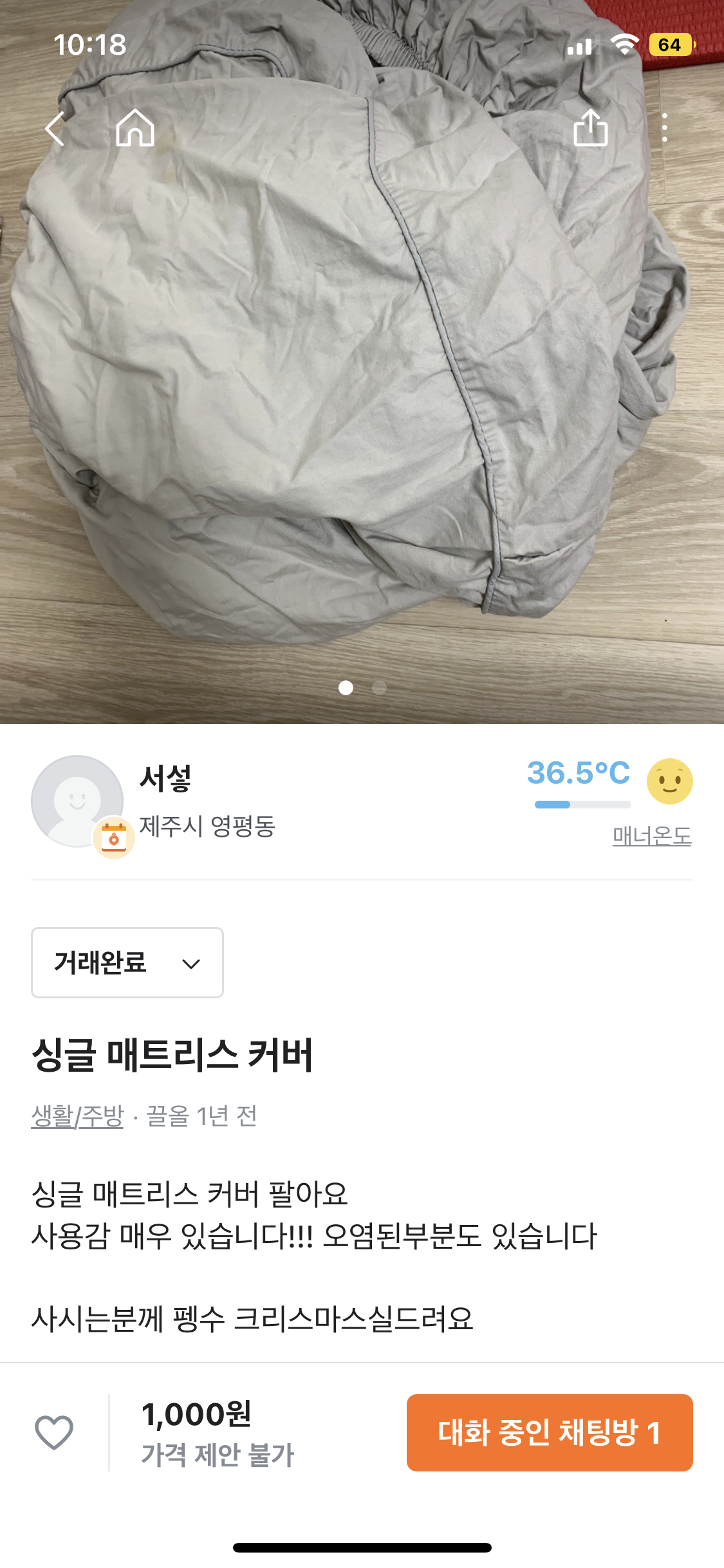Share this mattress cover listing
The width and height of the screenshot is (724, 1568).
coord(590,127)
